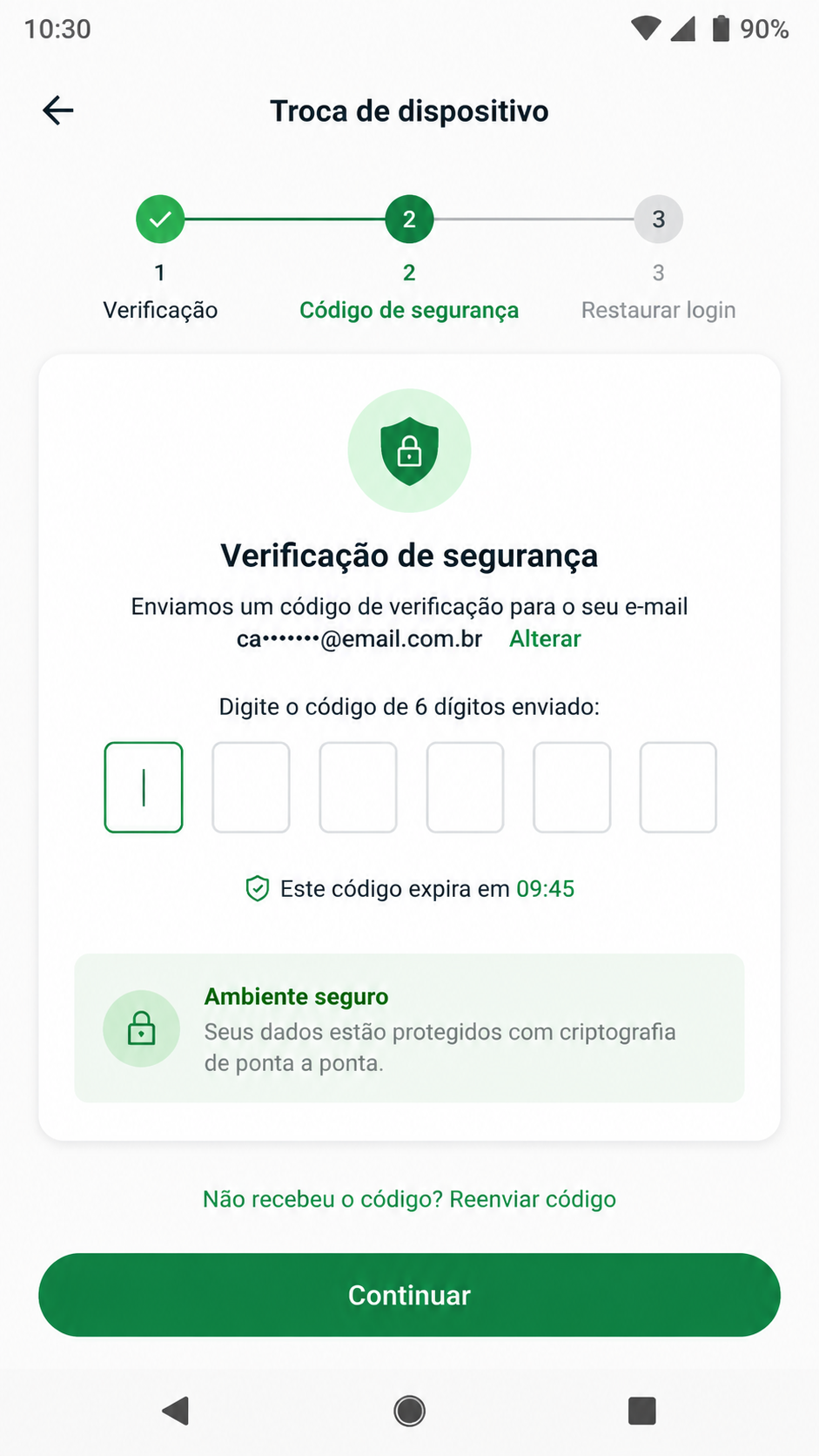Viewport: 819px width, 1456px height.
Task: Go back using the top arrow
Action: [x=58, y=111]
